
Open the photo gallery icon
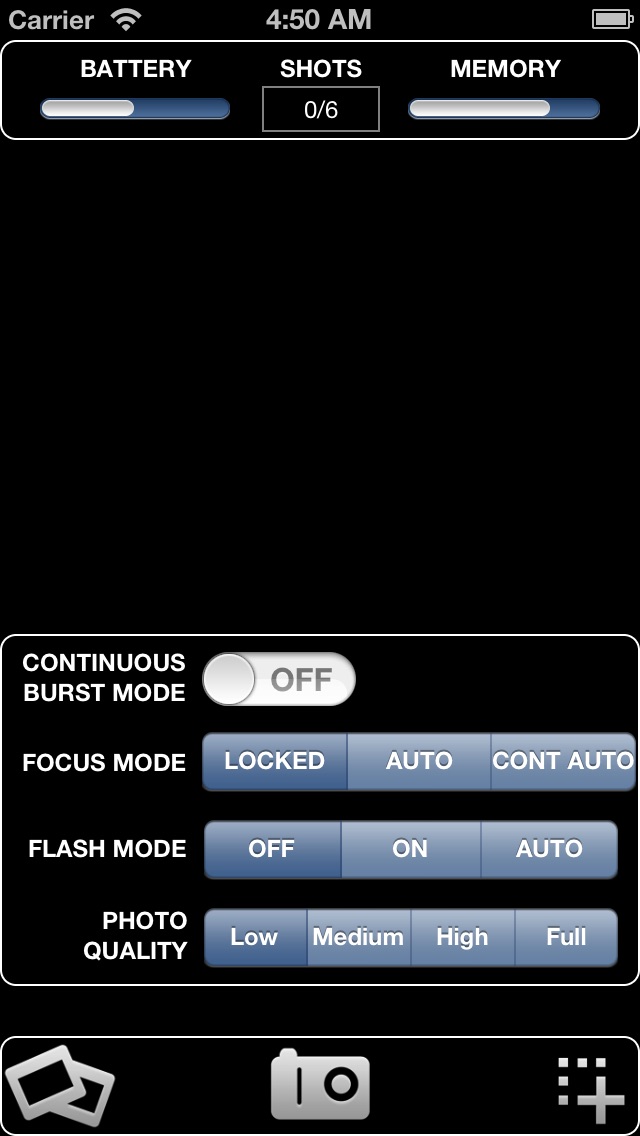pos(60,1084)
